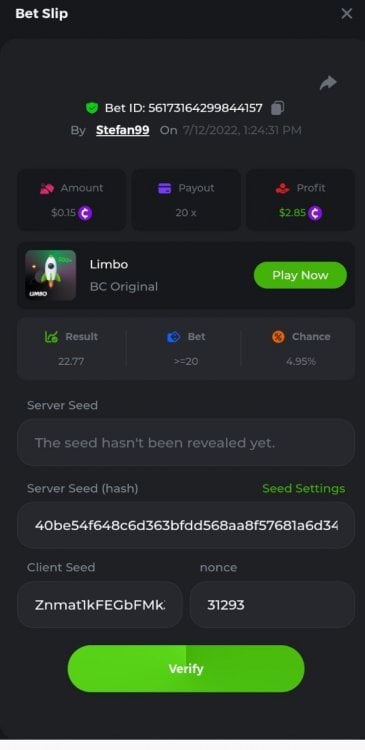Tap the nonce field
Viewport: 365px width, 750px height.
[x=272, y=605]
